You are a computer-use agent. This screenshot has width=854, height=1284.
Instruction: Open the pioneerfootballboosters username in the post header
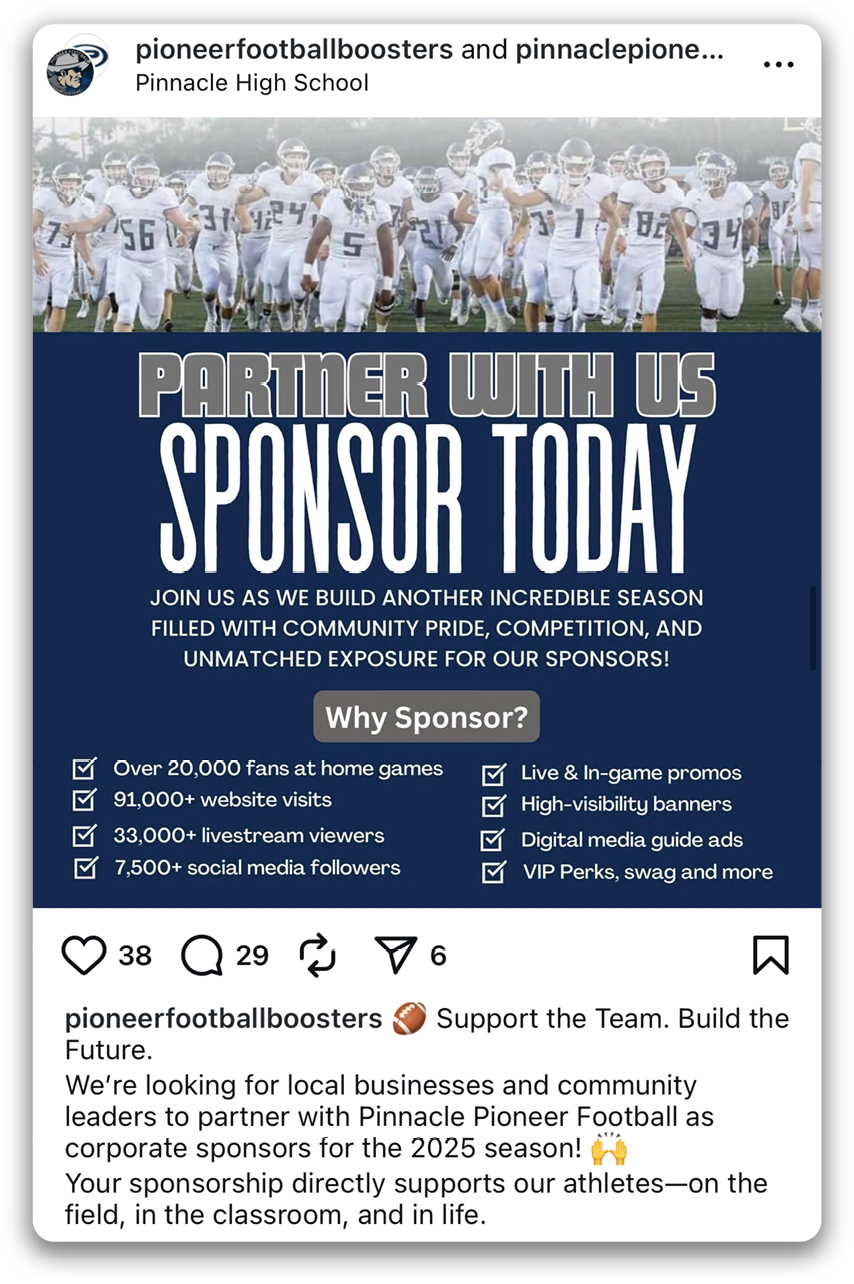point(294,49)
